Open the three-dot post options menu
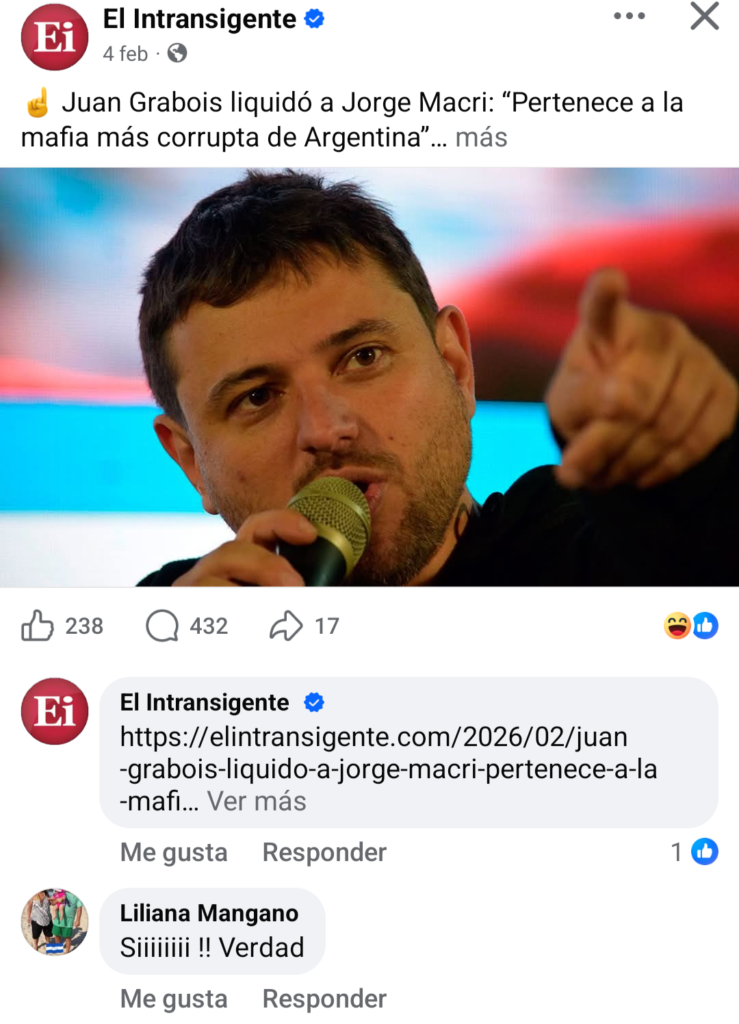739x1024 pixels. (629, 17)
